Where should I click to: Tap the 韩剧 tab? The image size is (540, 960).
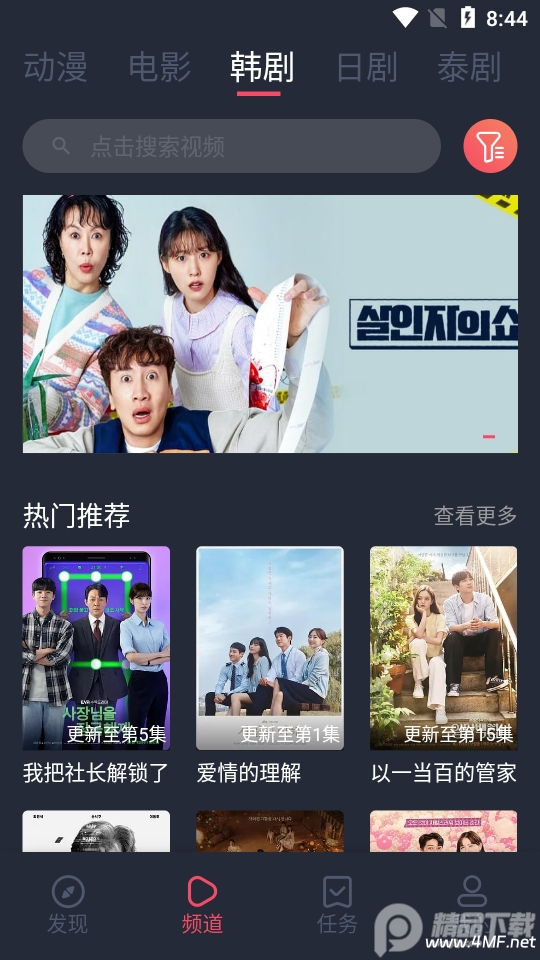coord(262,67)
